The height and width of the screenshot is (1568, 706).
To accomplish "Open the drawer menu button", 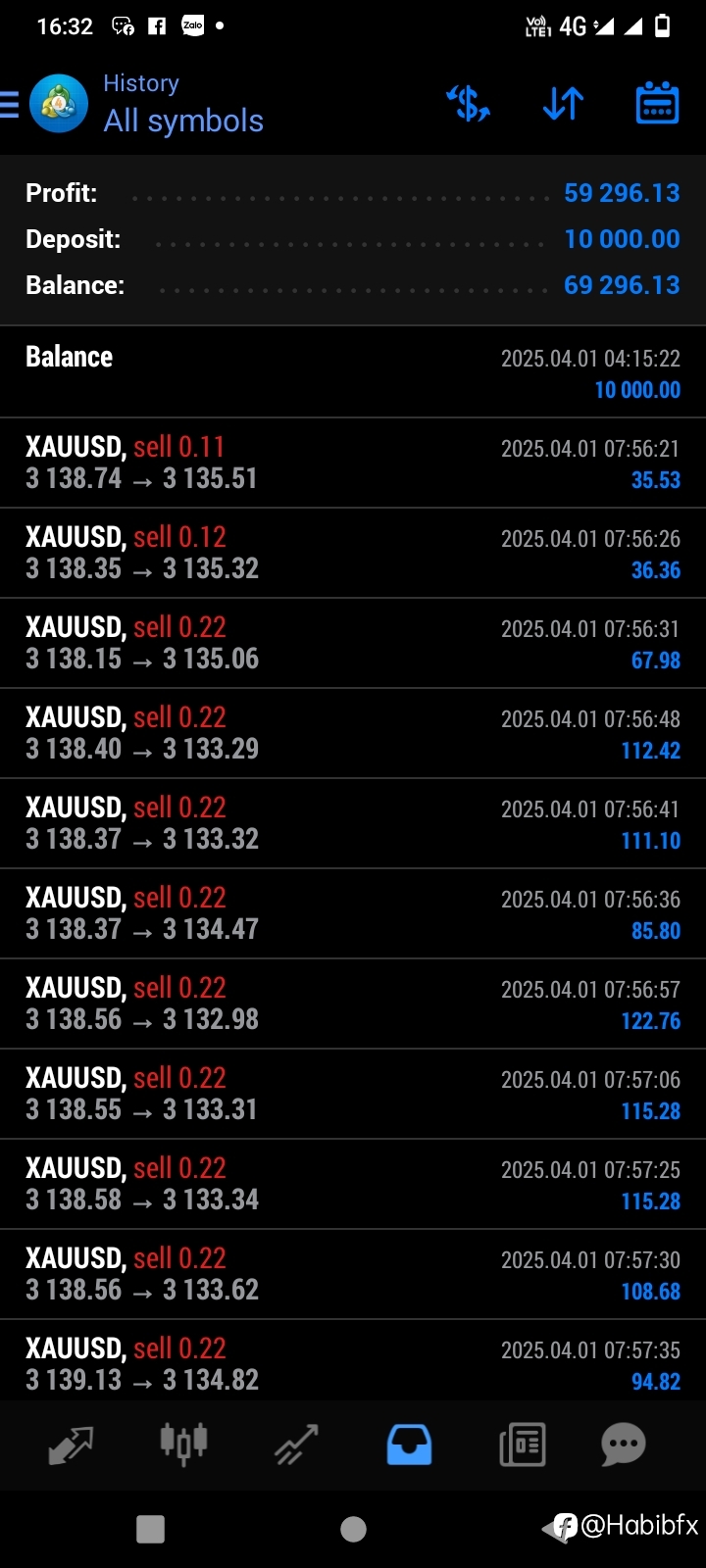I will coord(9,104).
